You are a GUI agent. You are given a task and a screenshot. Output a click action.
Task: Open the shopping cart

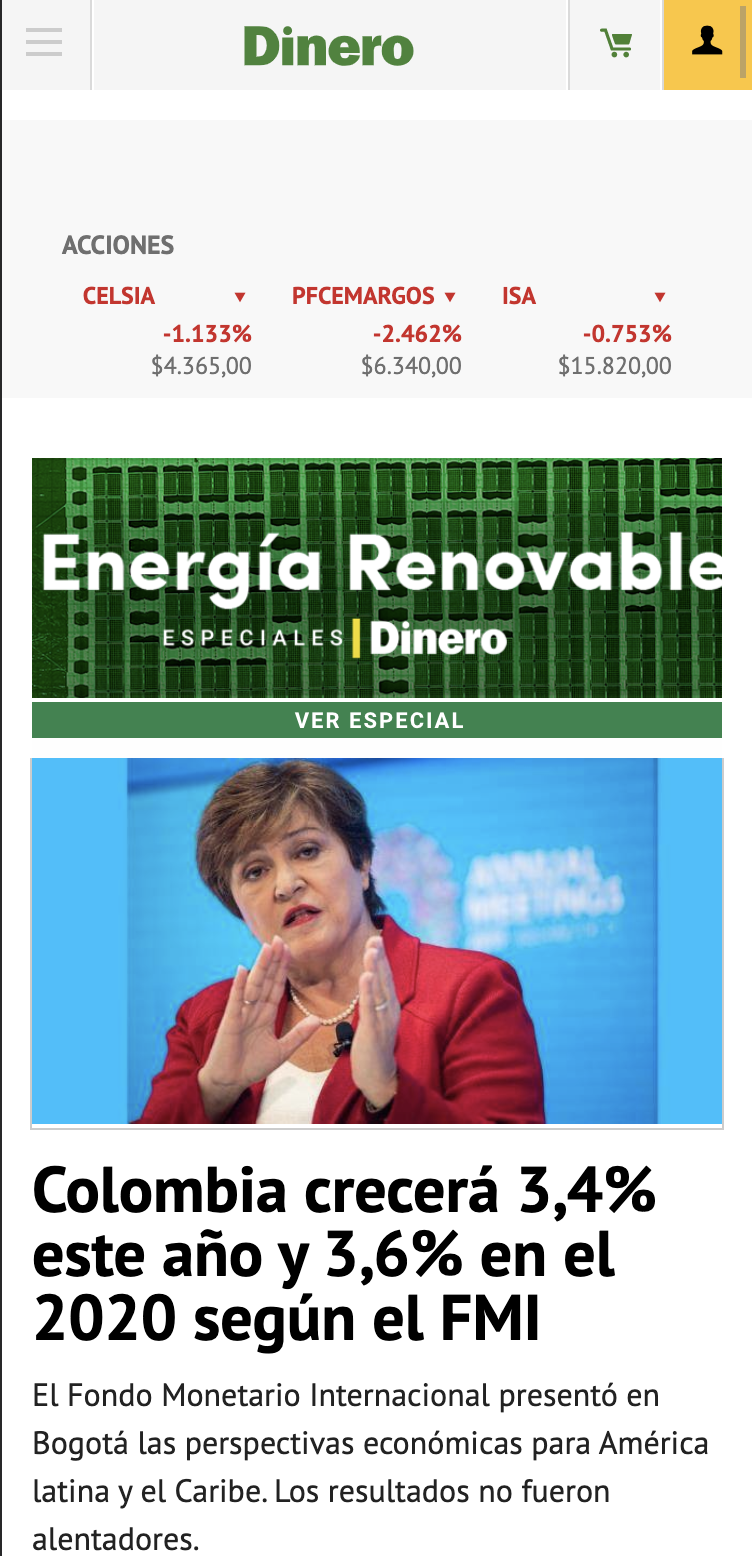point(615,43)
